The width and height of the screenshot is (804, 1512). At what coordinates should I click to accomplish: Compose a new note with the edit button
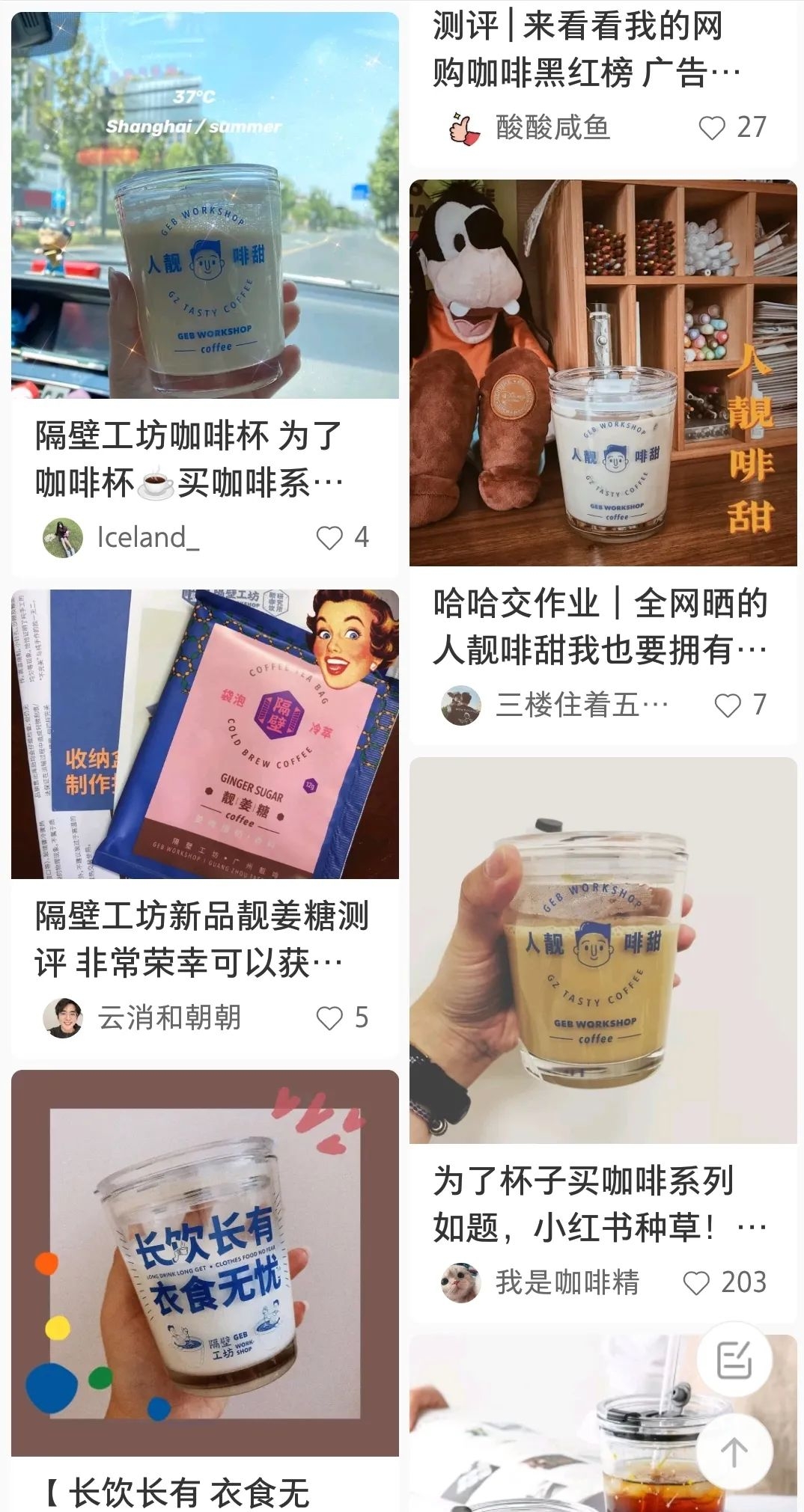[x=734, y=1359]
